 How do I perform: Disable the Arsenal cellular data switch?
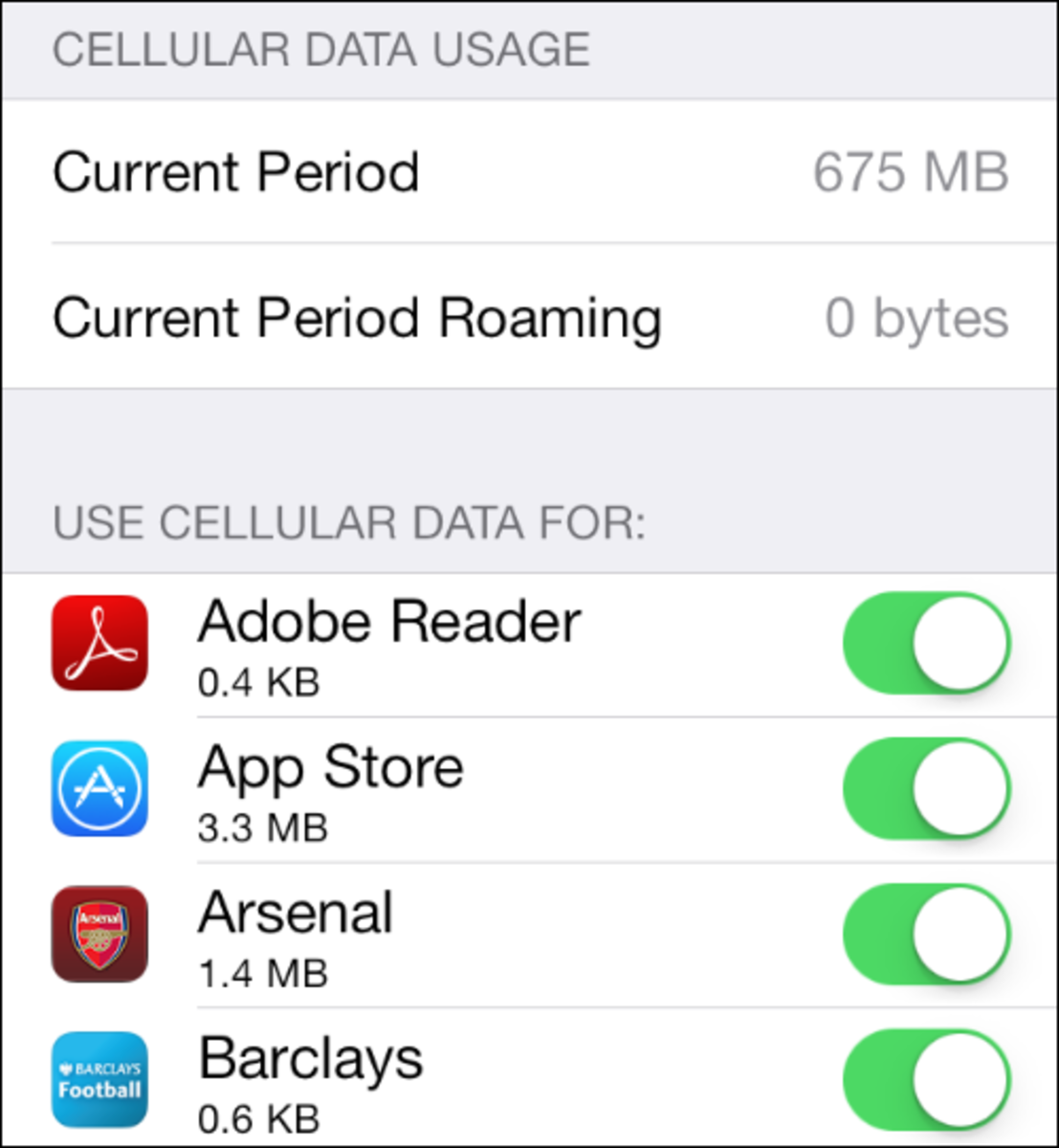925,935
